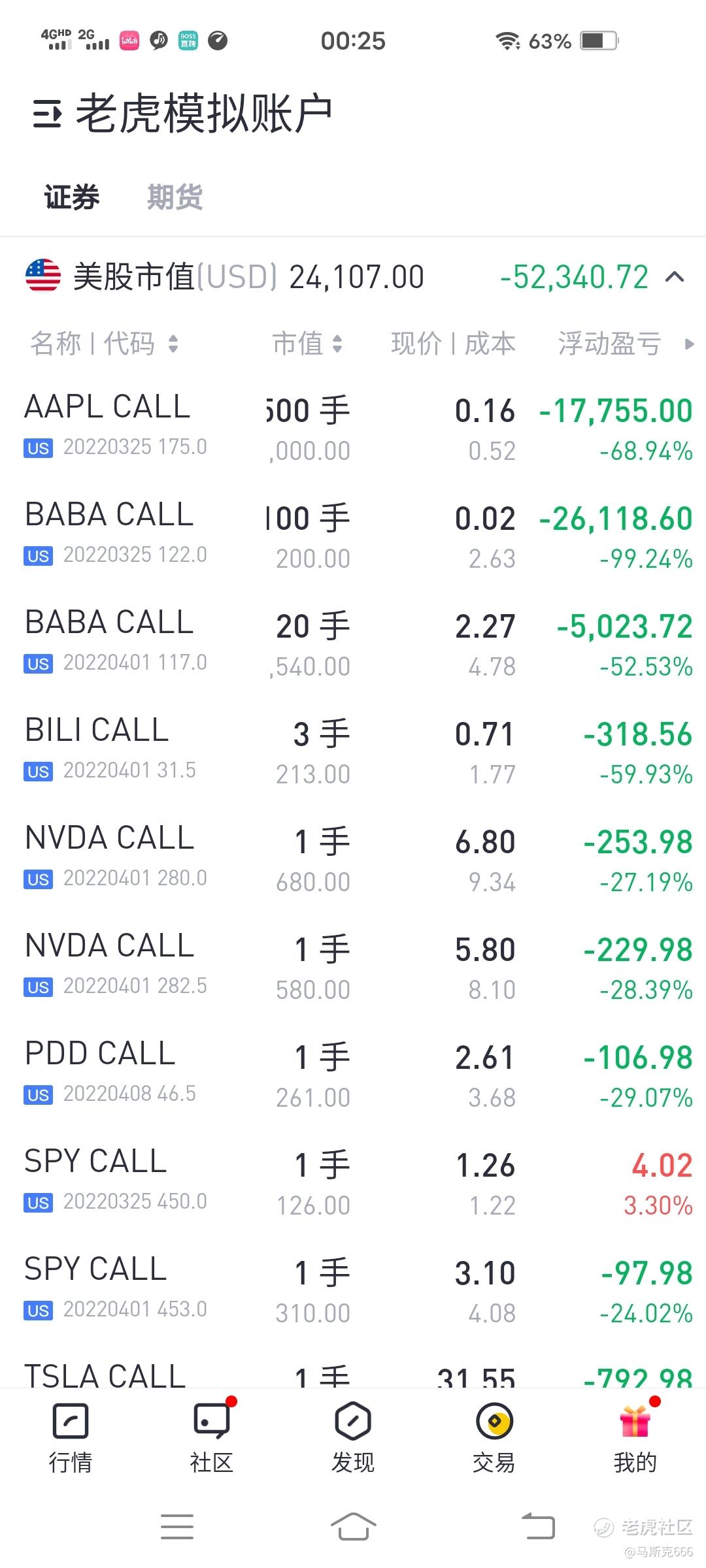Open the SPY CALL 20220325 450.0 position
706x1568 pixels.
point(353,1183)
